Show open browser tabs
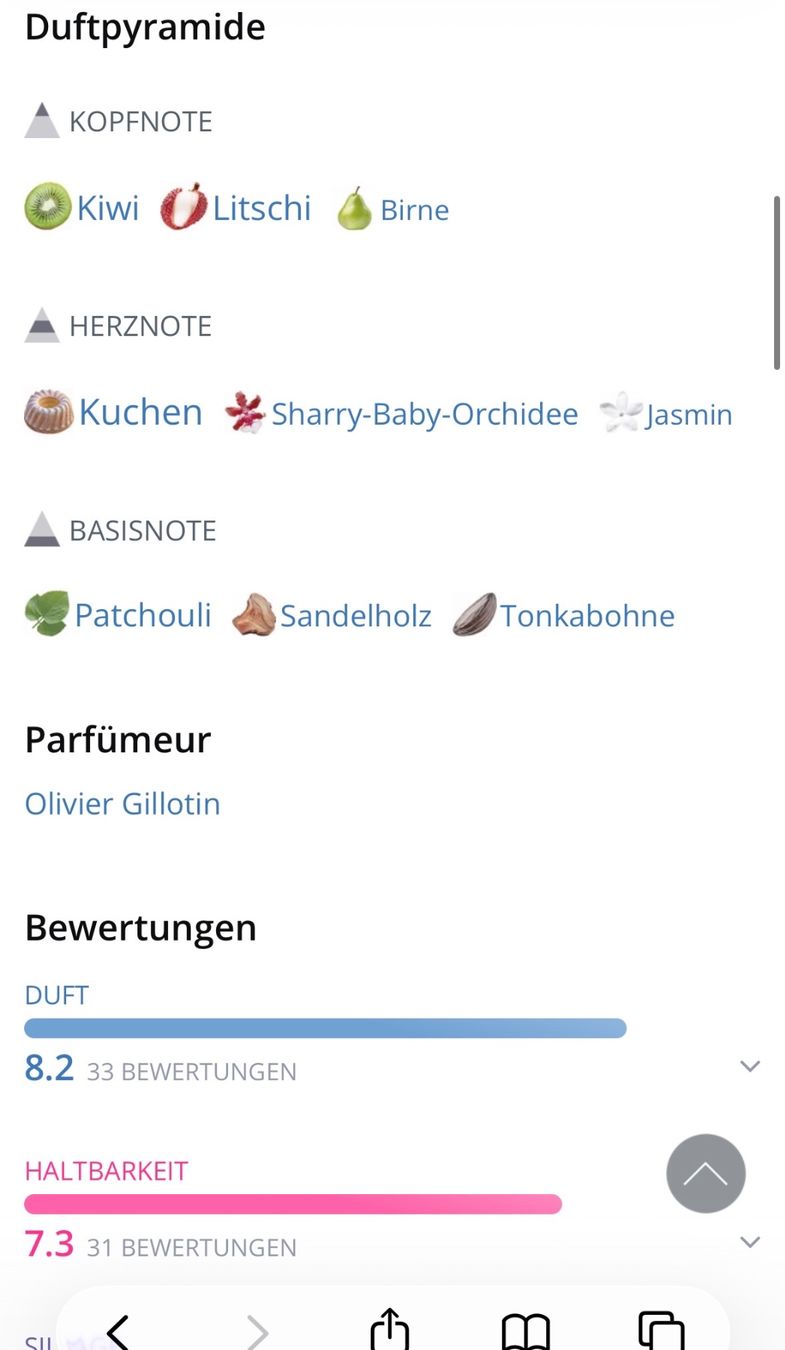The height and width of the screenshot is (1350, 785). (661, 1331)
